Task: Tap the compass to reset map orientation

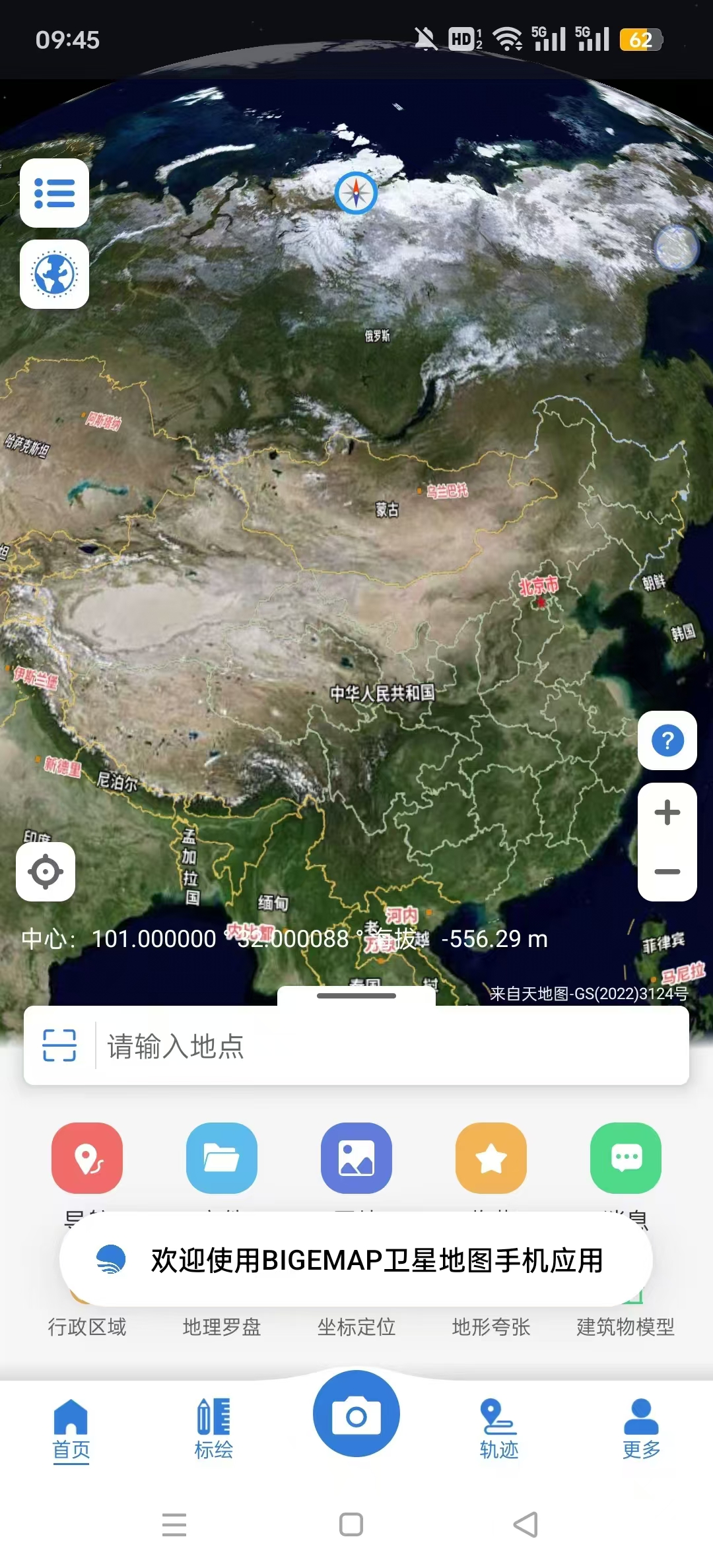Action: tap(356, 193)
